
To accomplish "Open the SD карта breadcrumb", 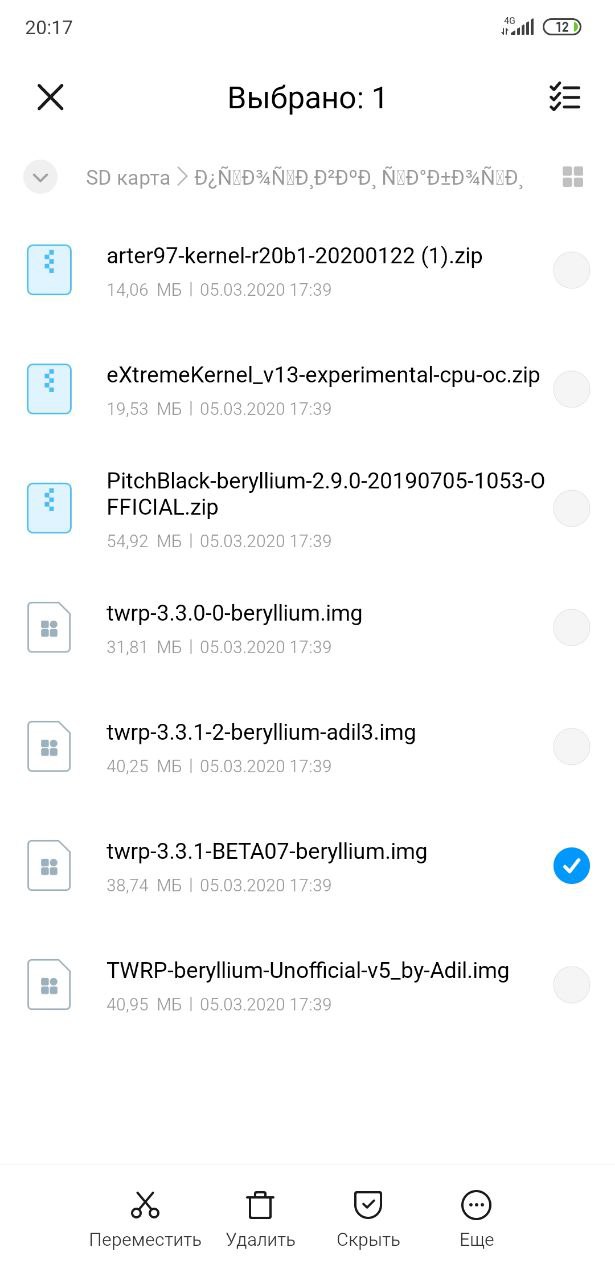I will pyautogui.click(x=127, y=178).
